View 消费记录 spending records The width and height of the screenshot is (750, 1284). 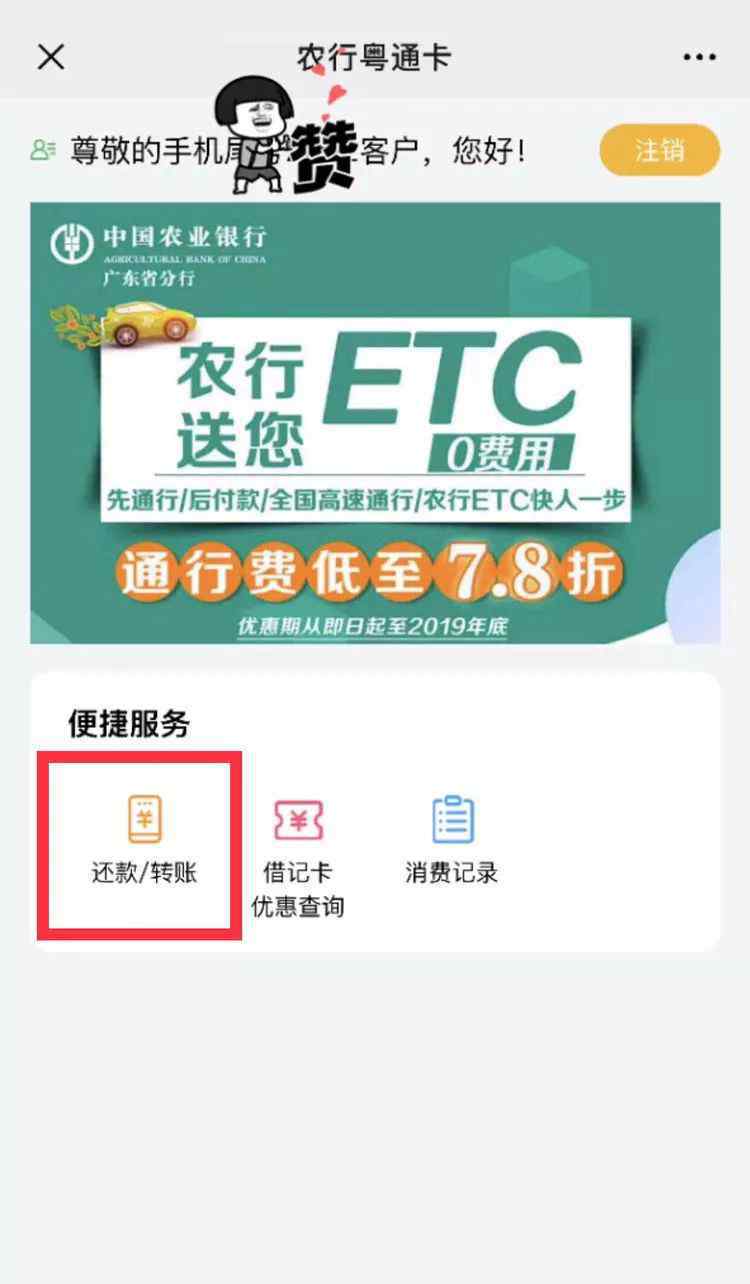coord(452,840)
